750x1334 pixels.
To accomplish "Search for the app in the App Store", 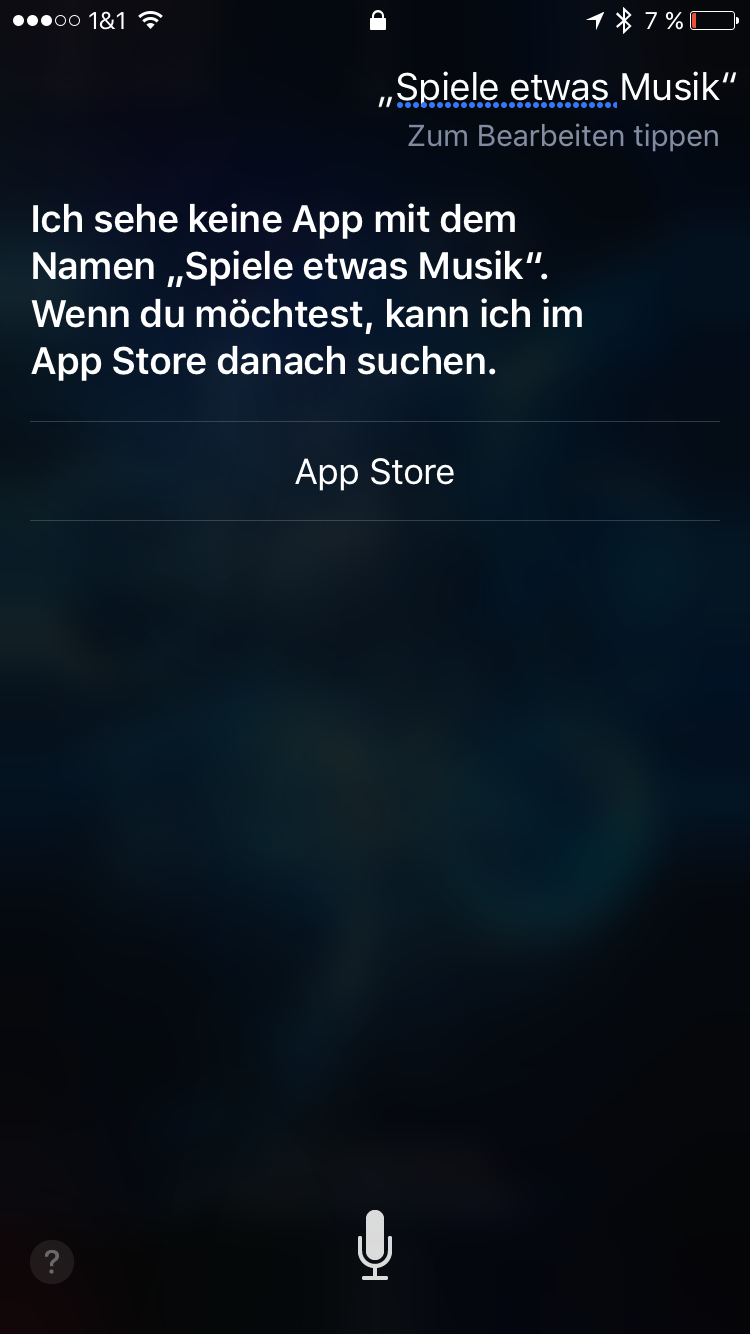I will coord(375,472).
